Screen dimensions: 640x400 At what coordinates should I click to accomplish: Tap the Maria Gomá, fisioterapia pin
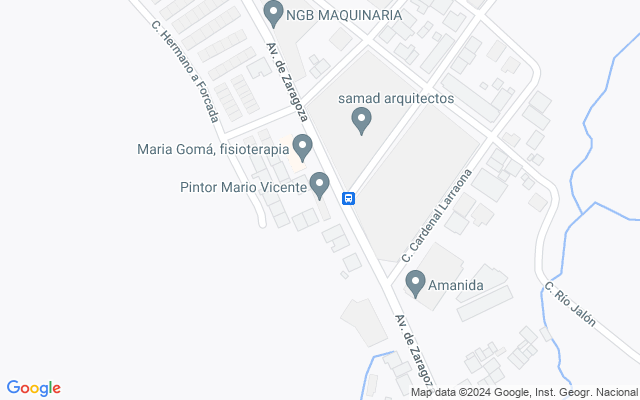[301, 150]
